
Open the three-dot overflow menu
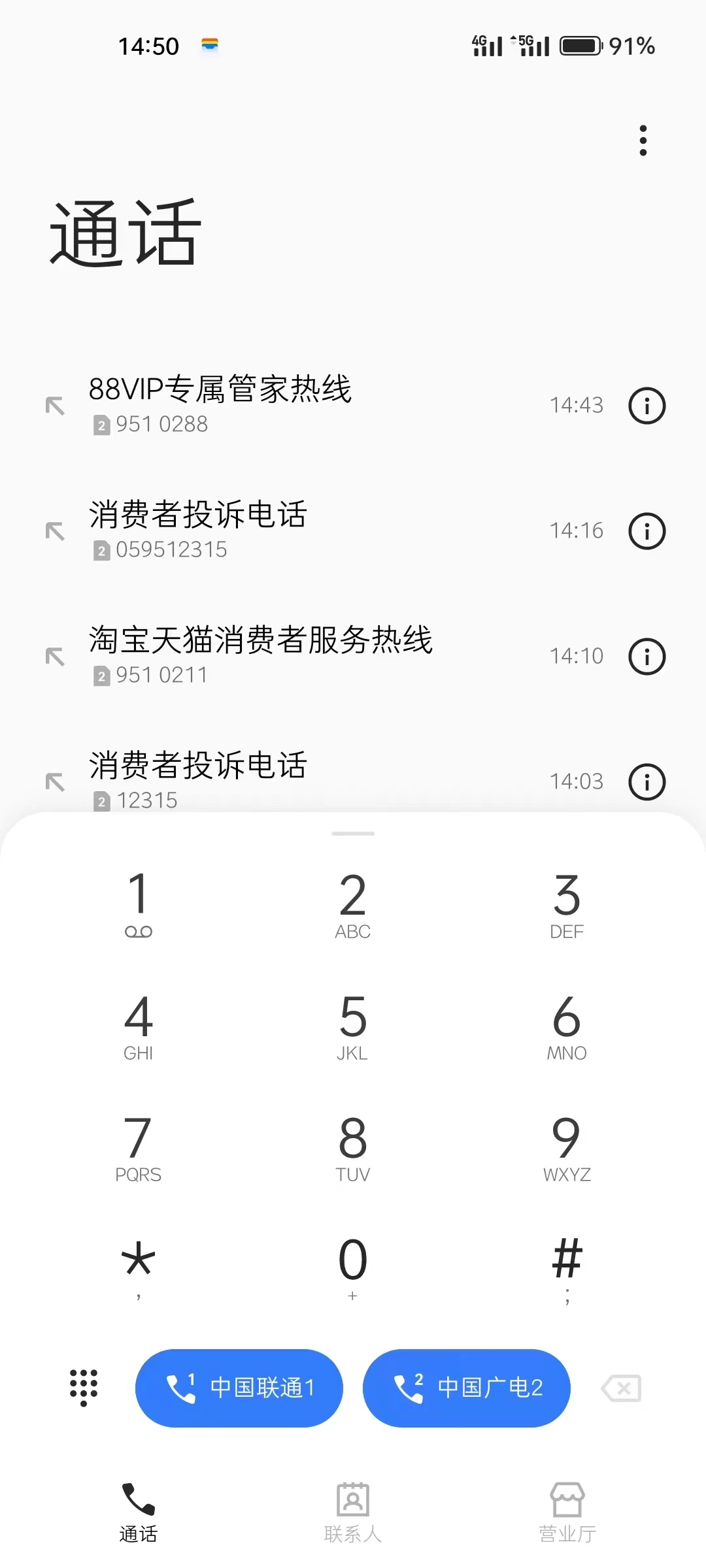coord(643,140)
